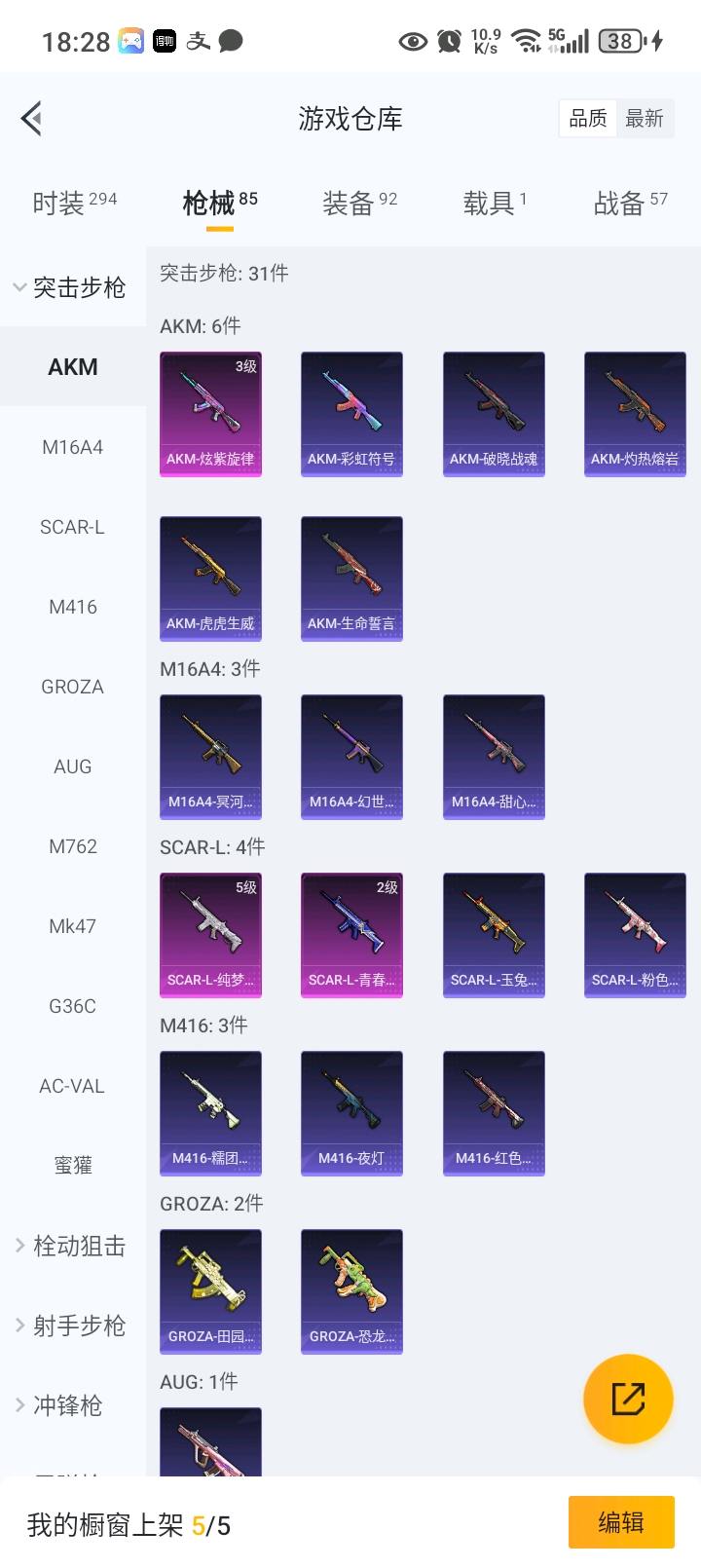Screen dimensions: 701x1568
Task: Sort items by 品质
Action: tap(588, 119)
